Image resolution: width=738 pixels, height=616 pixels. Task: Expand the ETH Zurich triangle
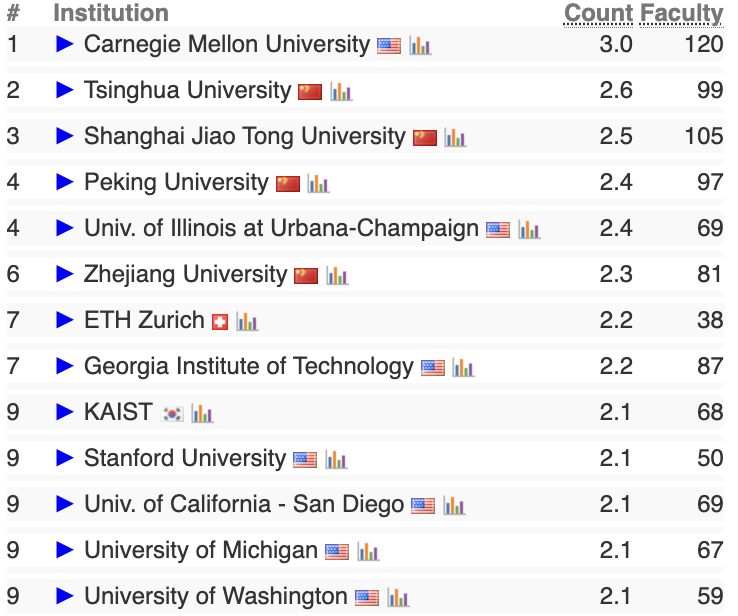pos(65,320)
